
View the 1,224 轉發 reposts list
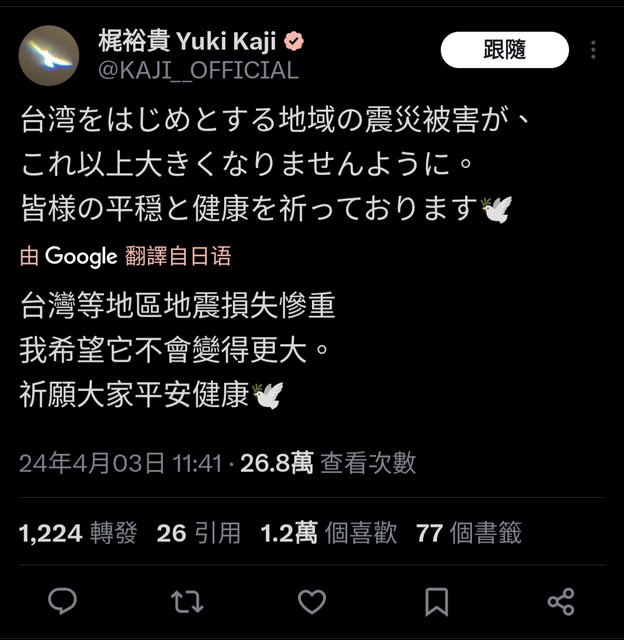pyautogui.click(x=79, y=533)
